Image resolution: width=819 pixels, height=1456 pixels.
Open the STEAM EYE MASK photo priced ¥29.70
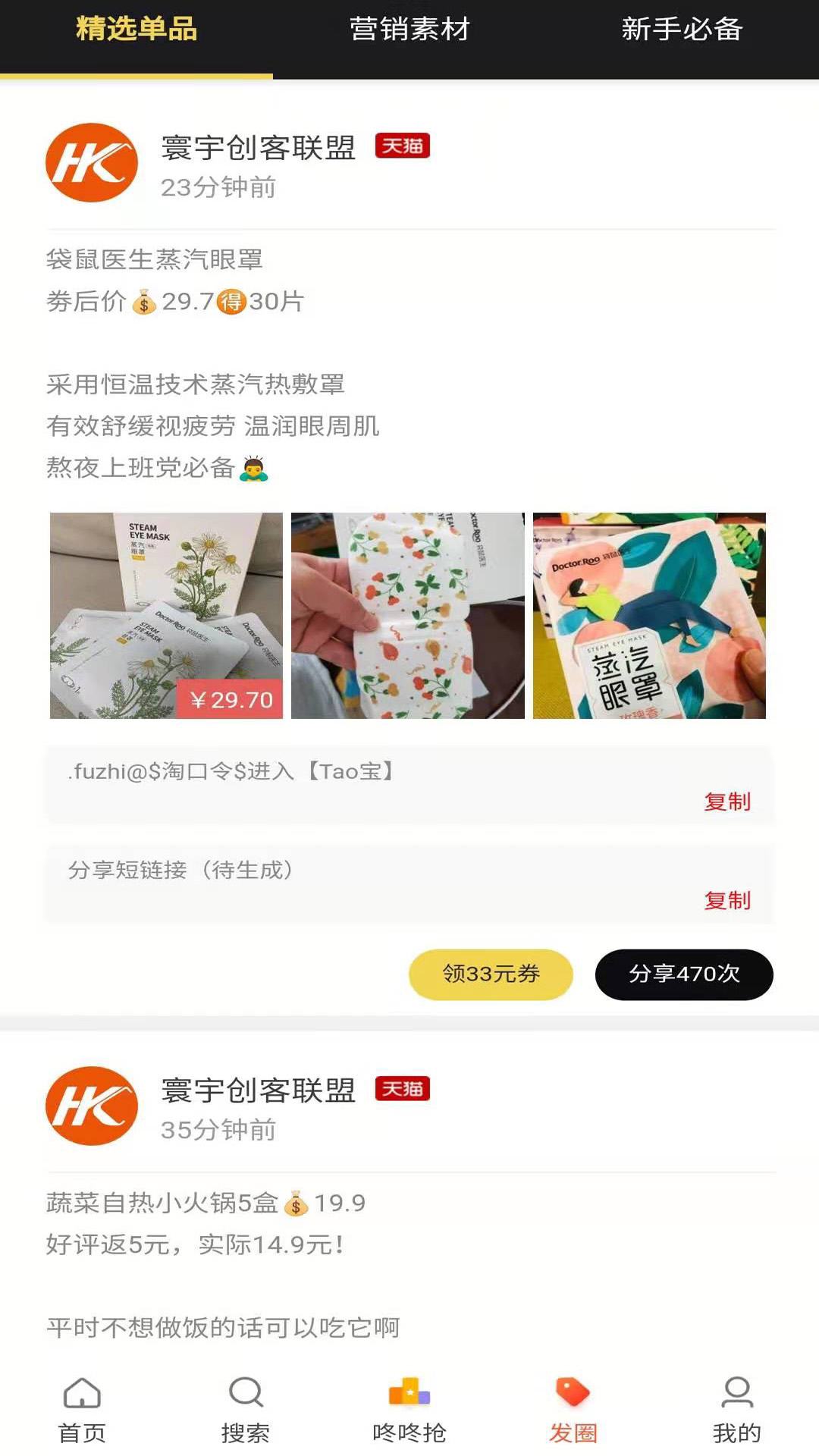(x=166, y=615)
